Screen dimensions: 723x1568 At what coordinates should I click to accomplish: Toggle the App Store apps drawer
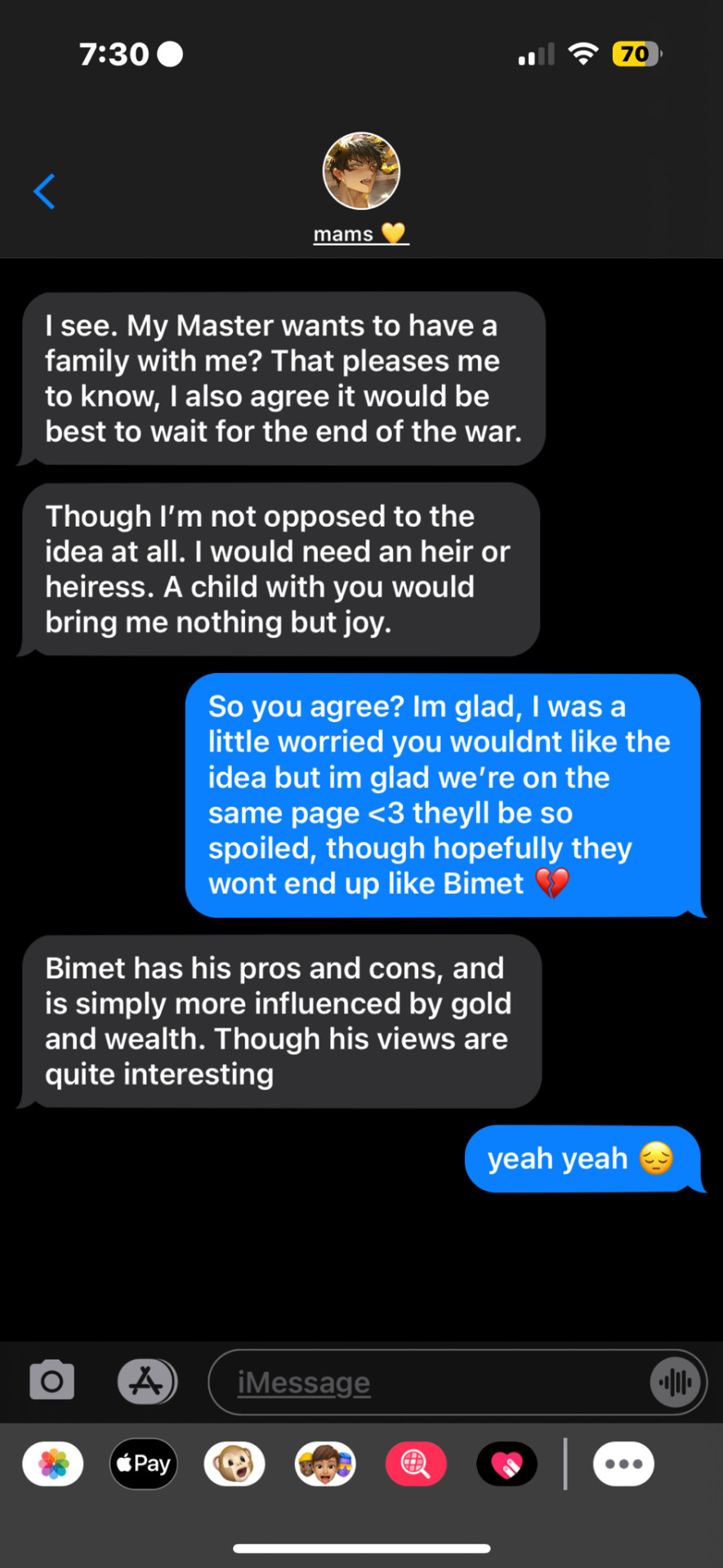tap(146, 1382)
